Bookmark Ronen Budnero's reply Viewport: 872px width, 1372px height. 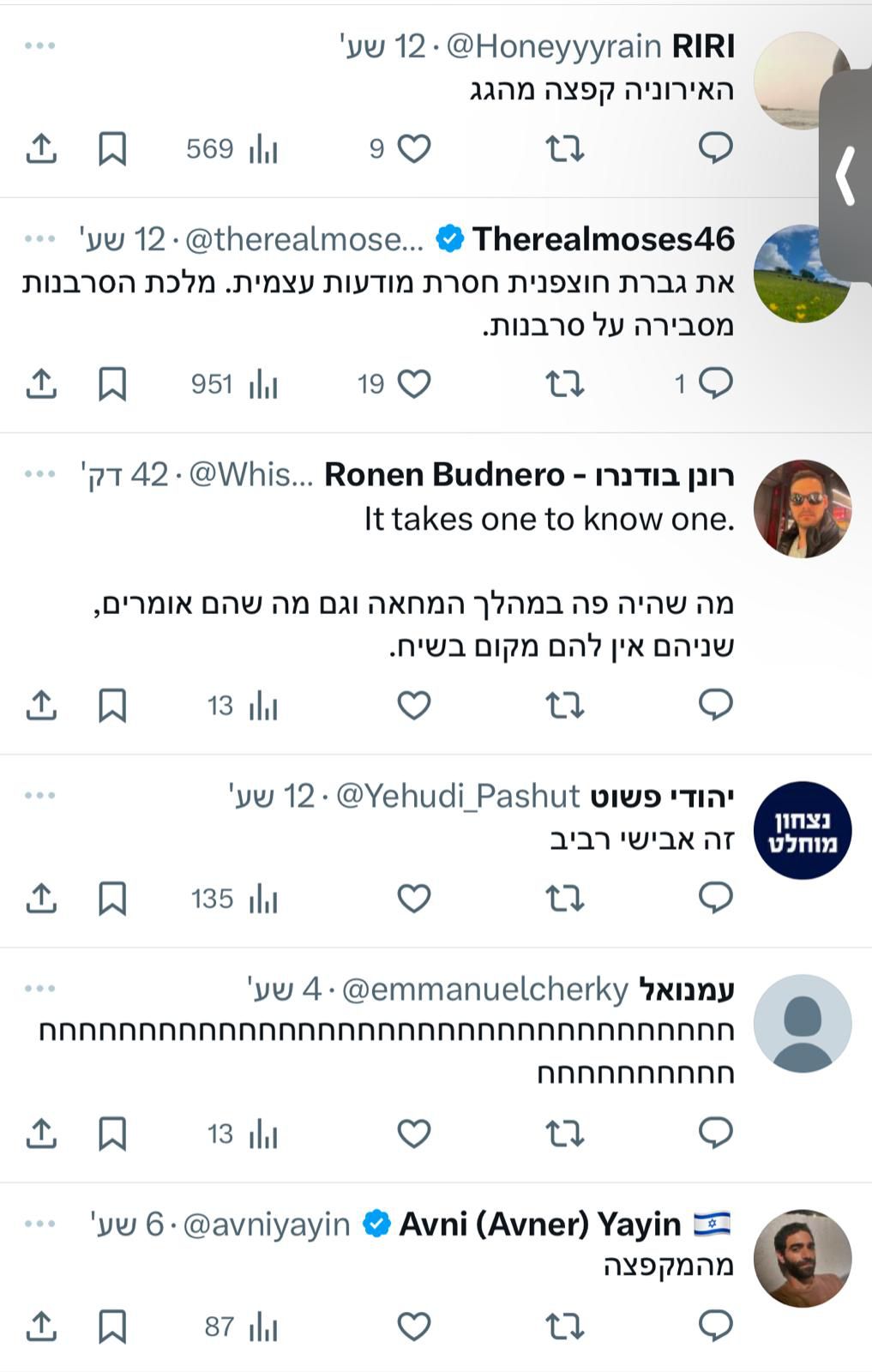[112, 706]
